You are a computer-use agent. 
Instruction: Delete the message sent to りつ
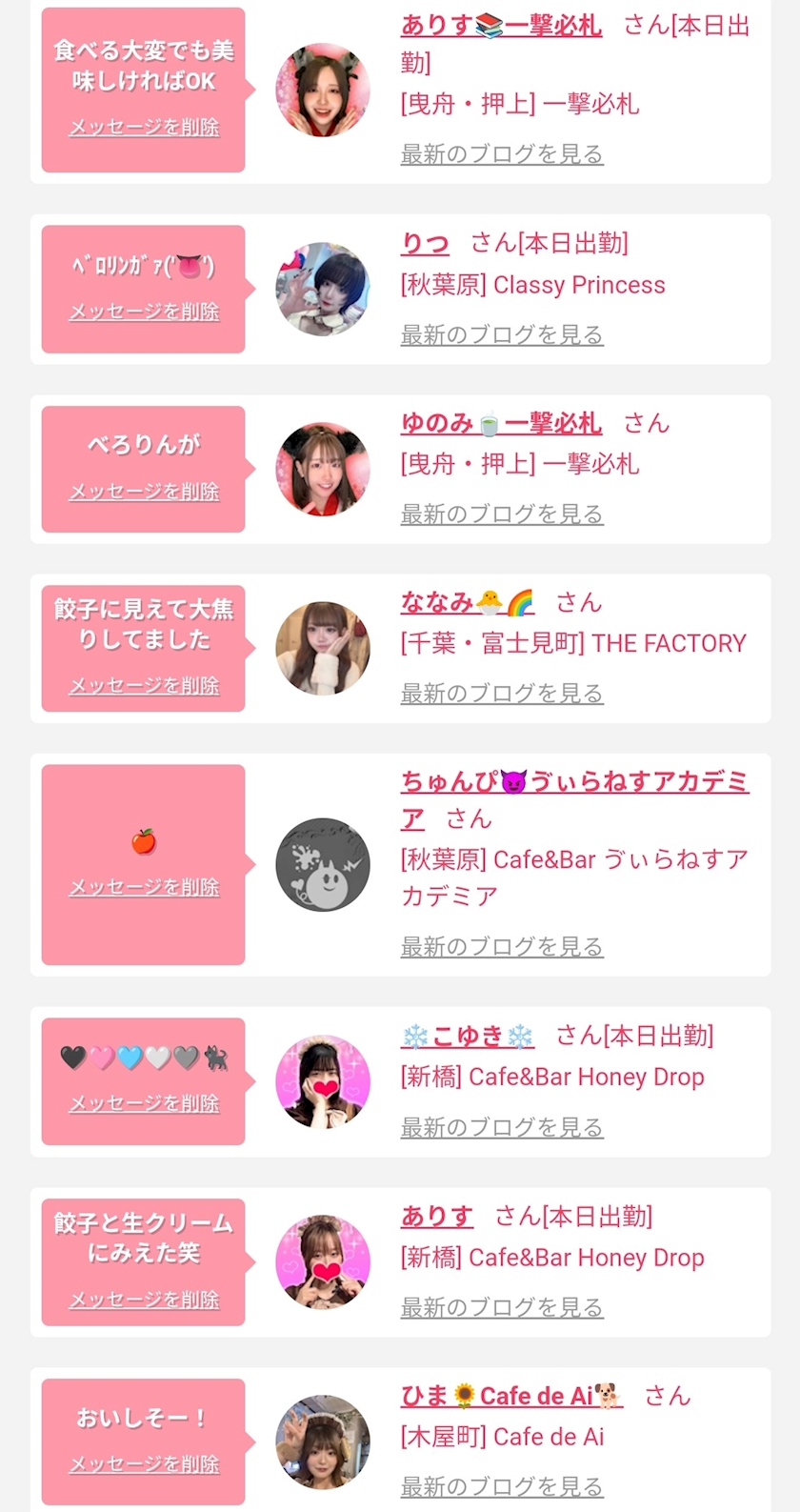(144, 312)
